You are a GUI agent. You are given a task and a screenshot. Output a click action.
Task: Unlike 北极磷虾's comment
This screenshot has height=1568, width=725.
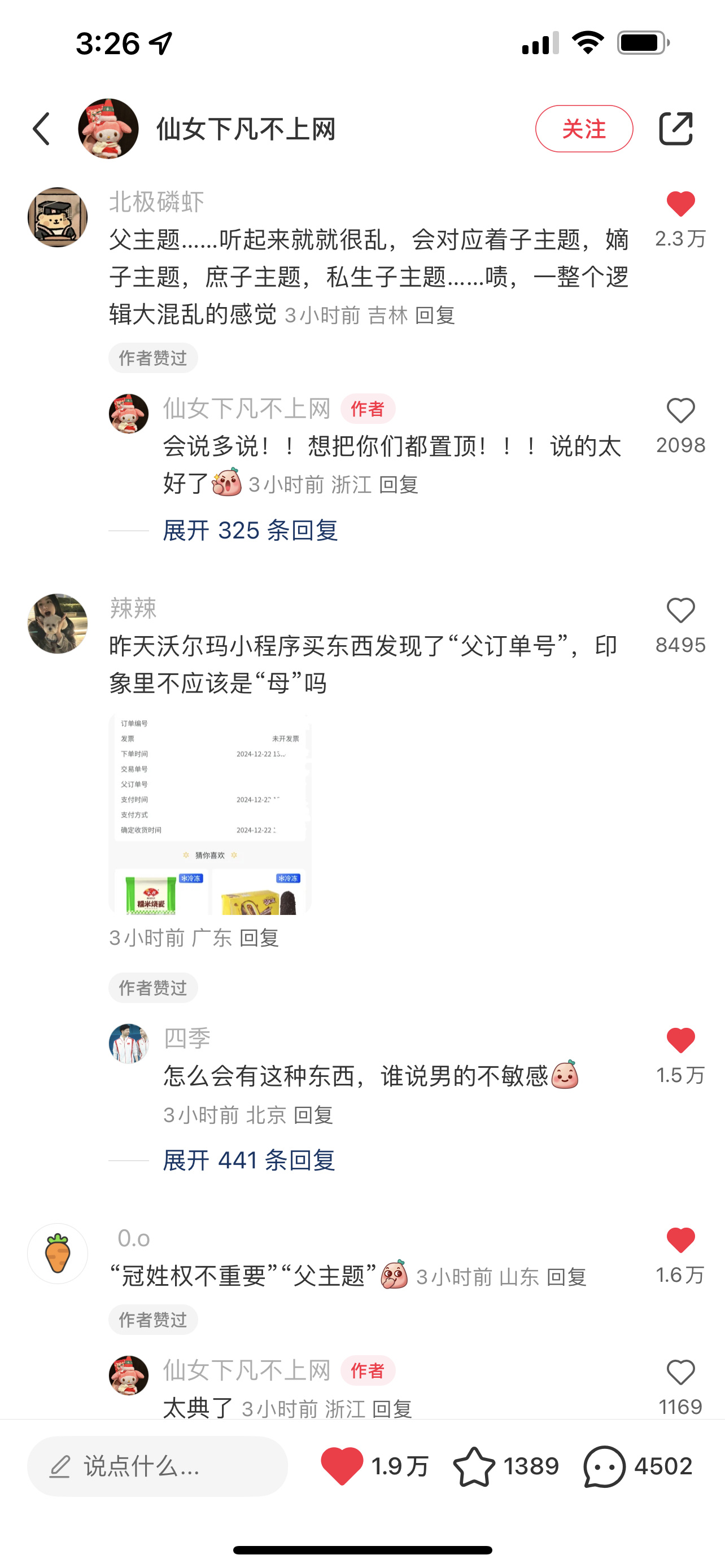tap(680, 204)
